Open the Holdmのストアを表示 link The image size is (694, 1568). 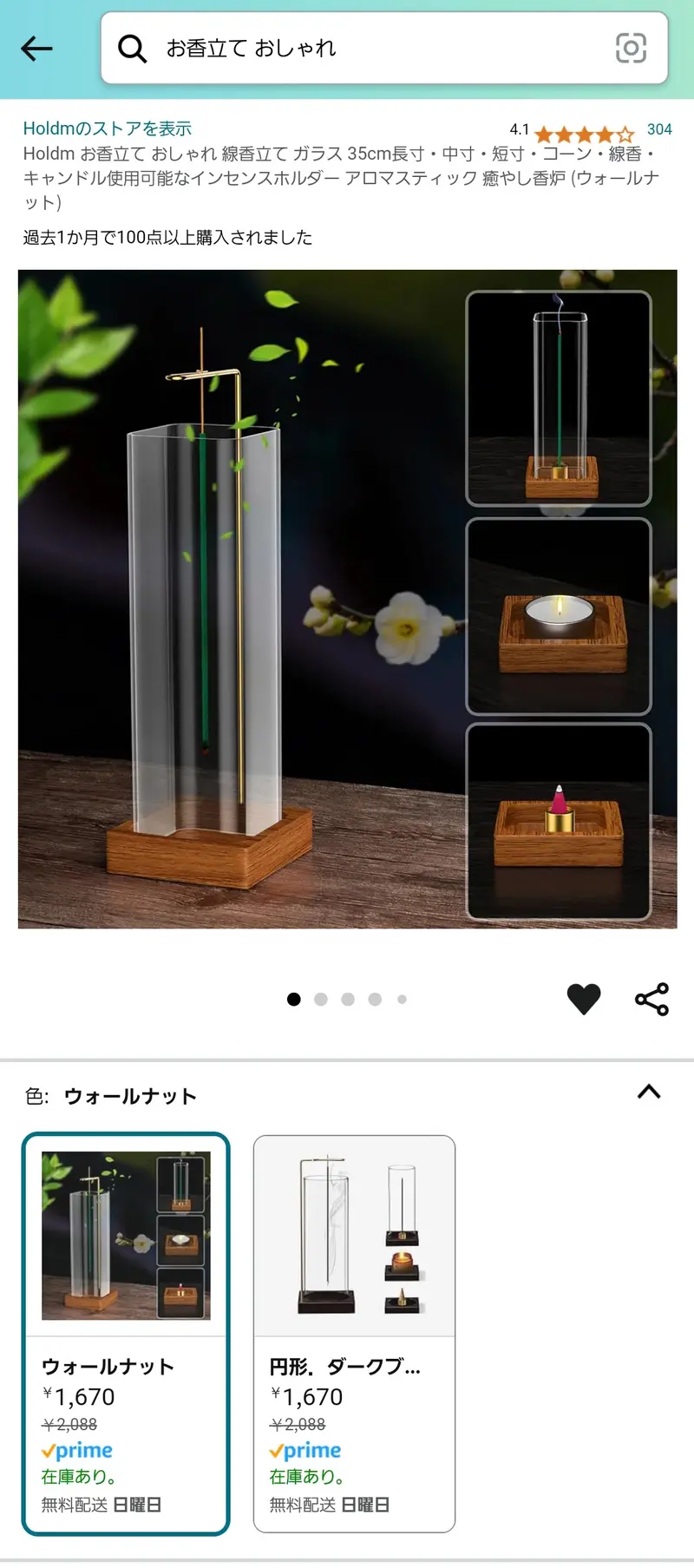click(107, 128)
